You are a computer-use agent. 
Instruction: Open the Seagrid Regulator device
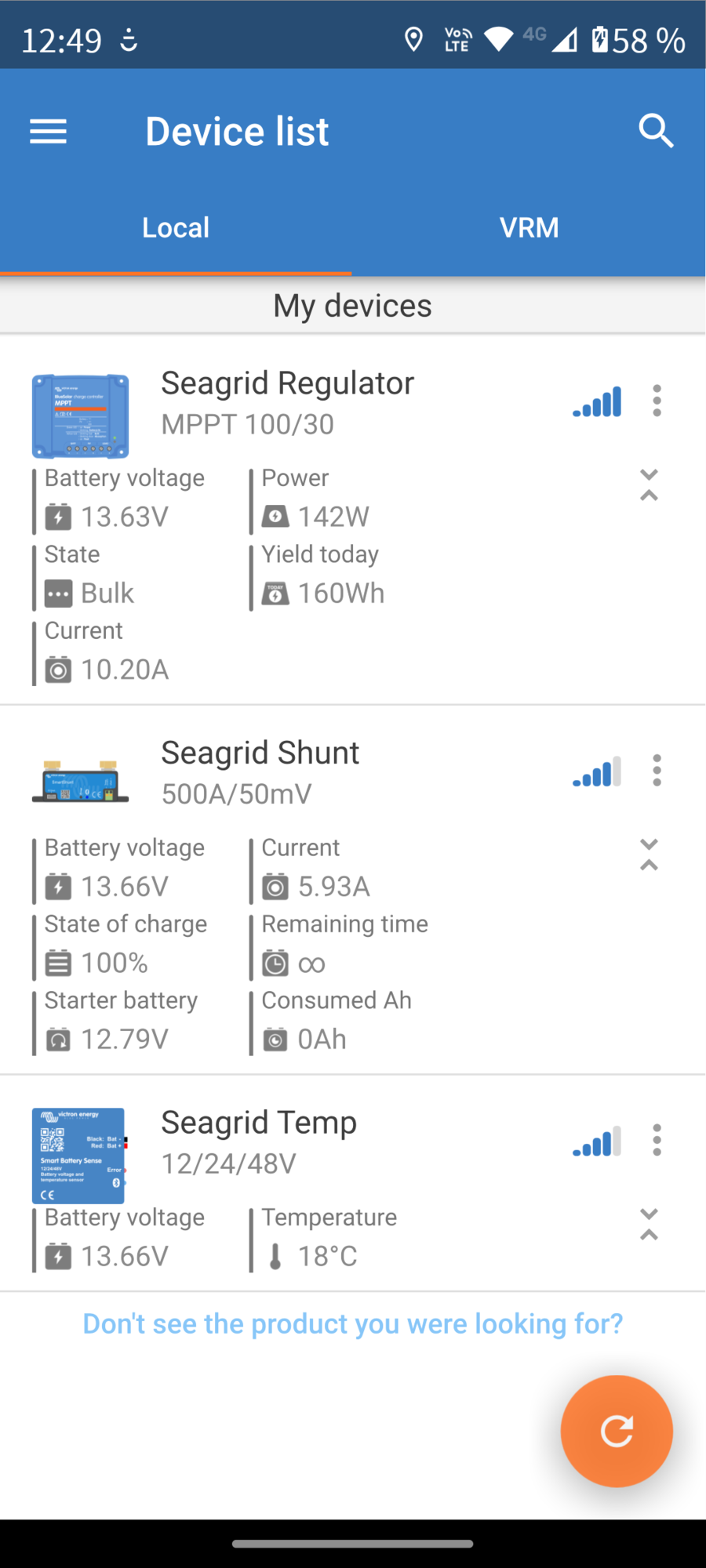(287, 401)
